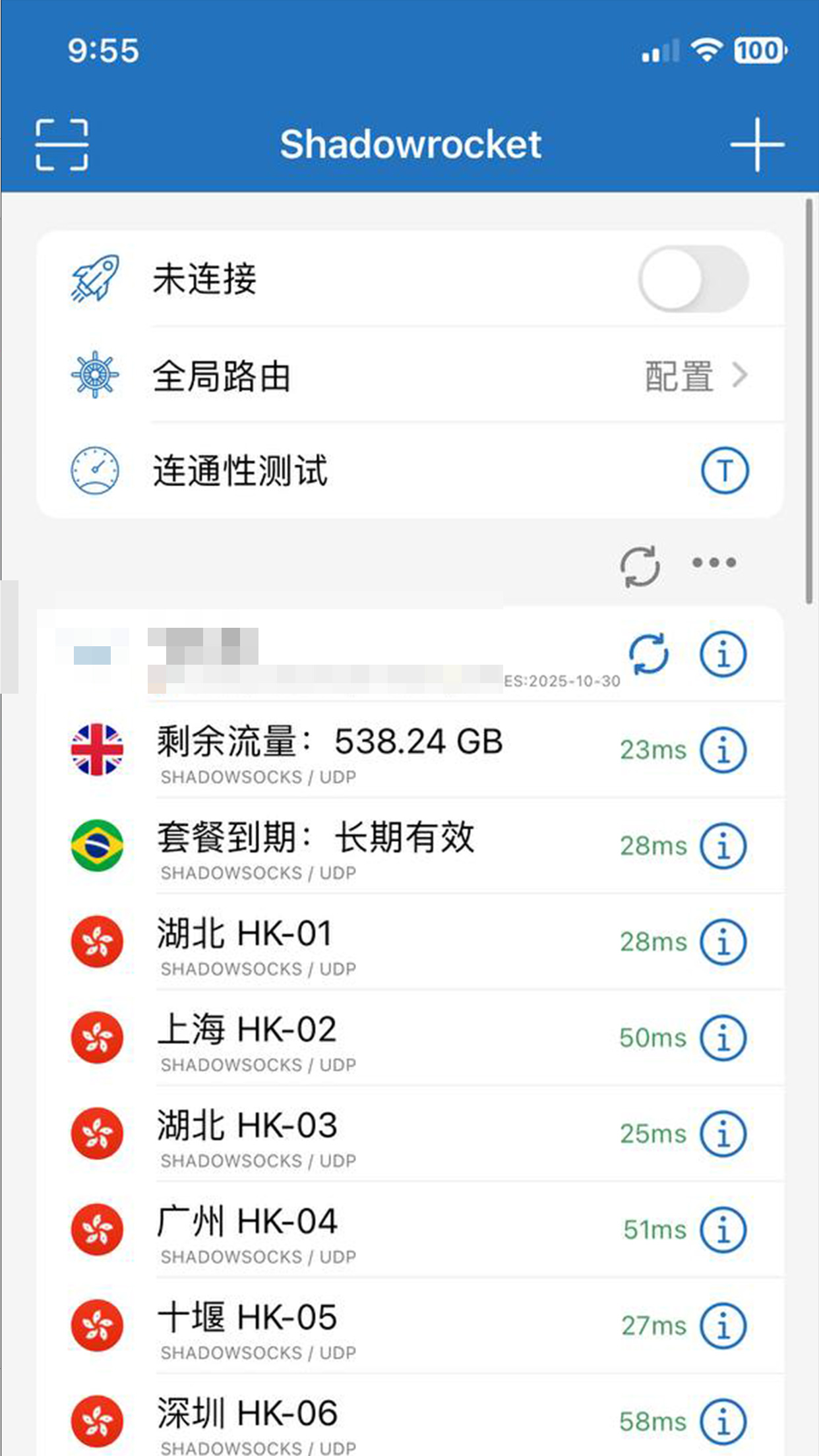
Task: Open info for 上海 HK-02
Action: tap(723, 1038)
